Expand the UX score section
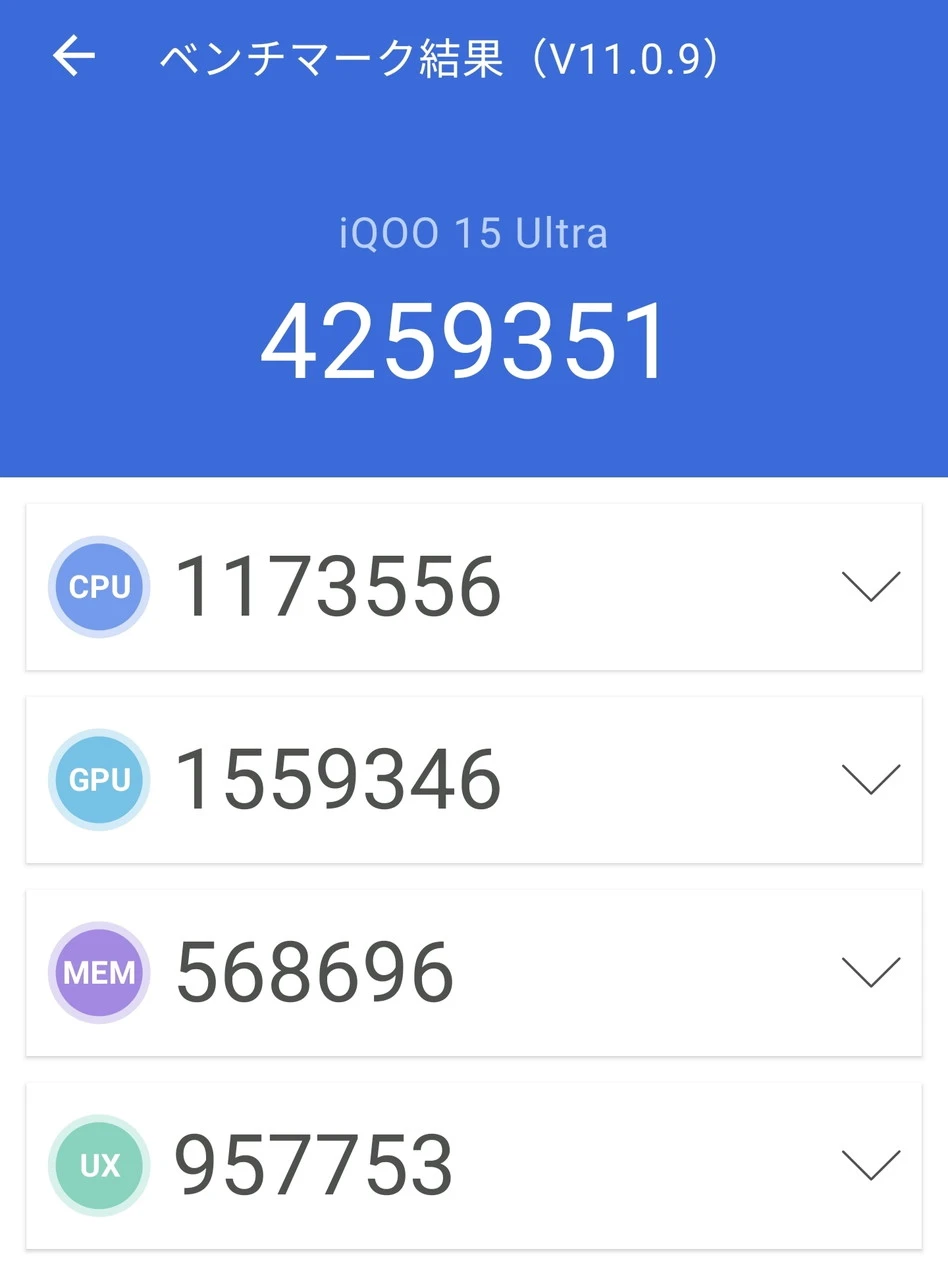This screenshot has height=1280, width=948. (x=870, y=1166)
